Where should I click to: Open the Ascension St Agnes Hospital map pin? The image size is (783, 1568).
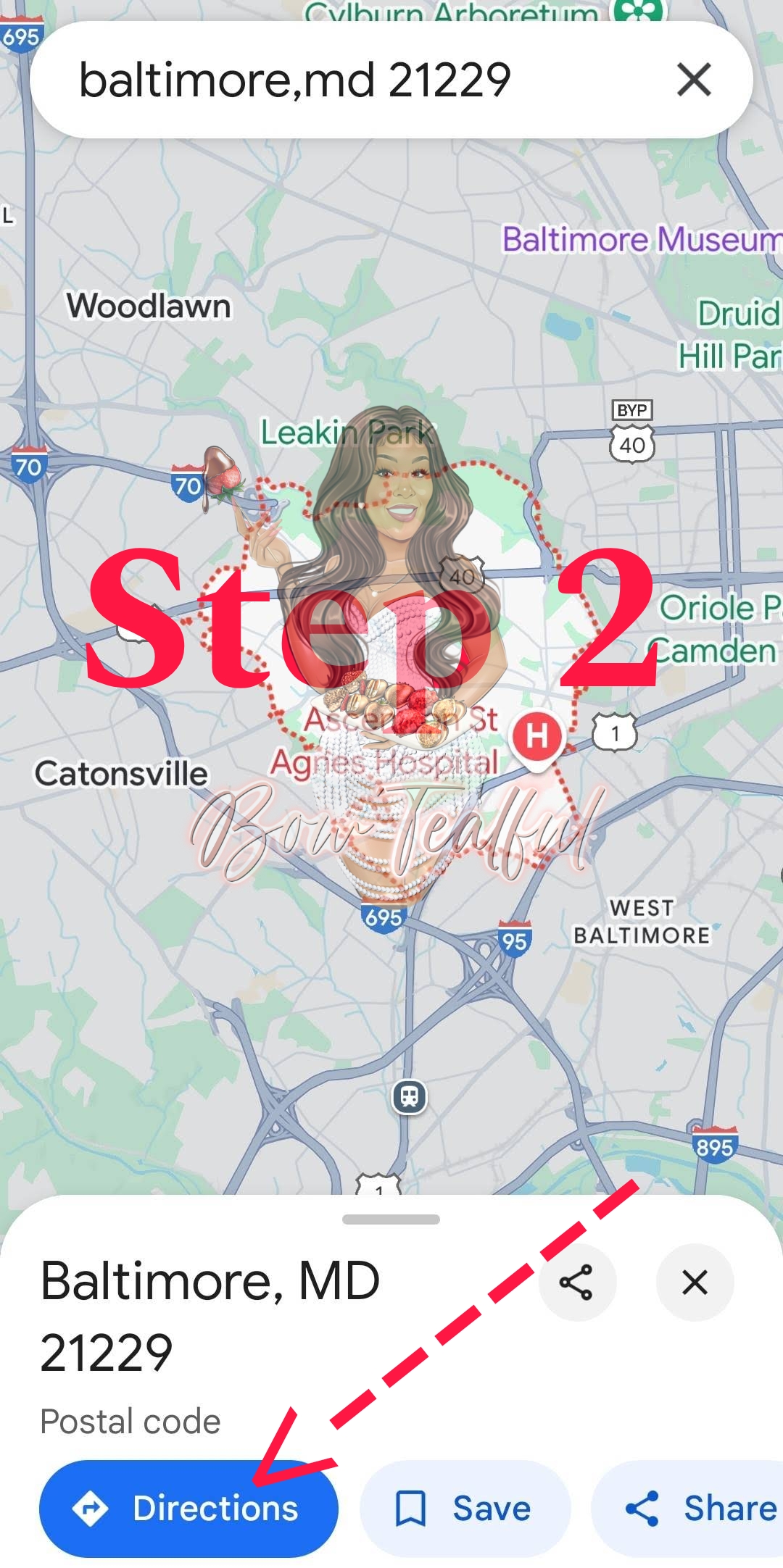pyautogui.click(x=536, y=737)
